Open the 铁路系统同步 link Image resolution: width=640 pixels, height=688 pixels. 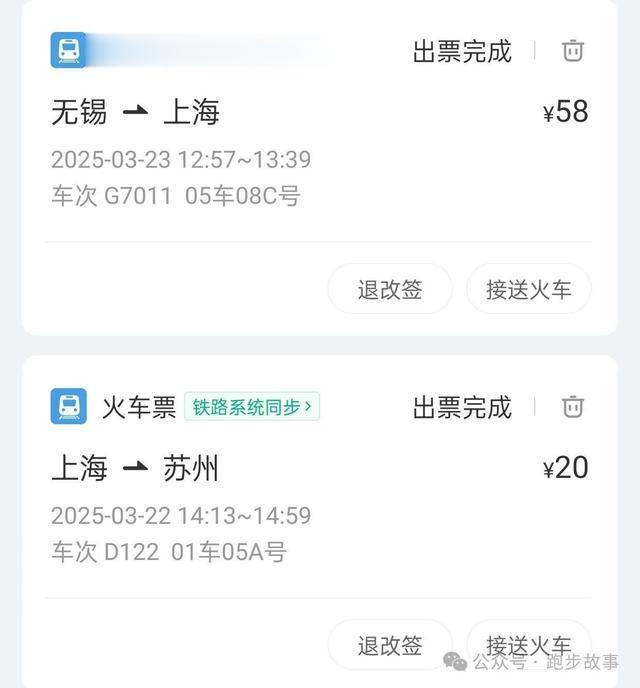click(x=252, y=407)
